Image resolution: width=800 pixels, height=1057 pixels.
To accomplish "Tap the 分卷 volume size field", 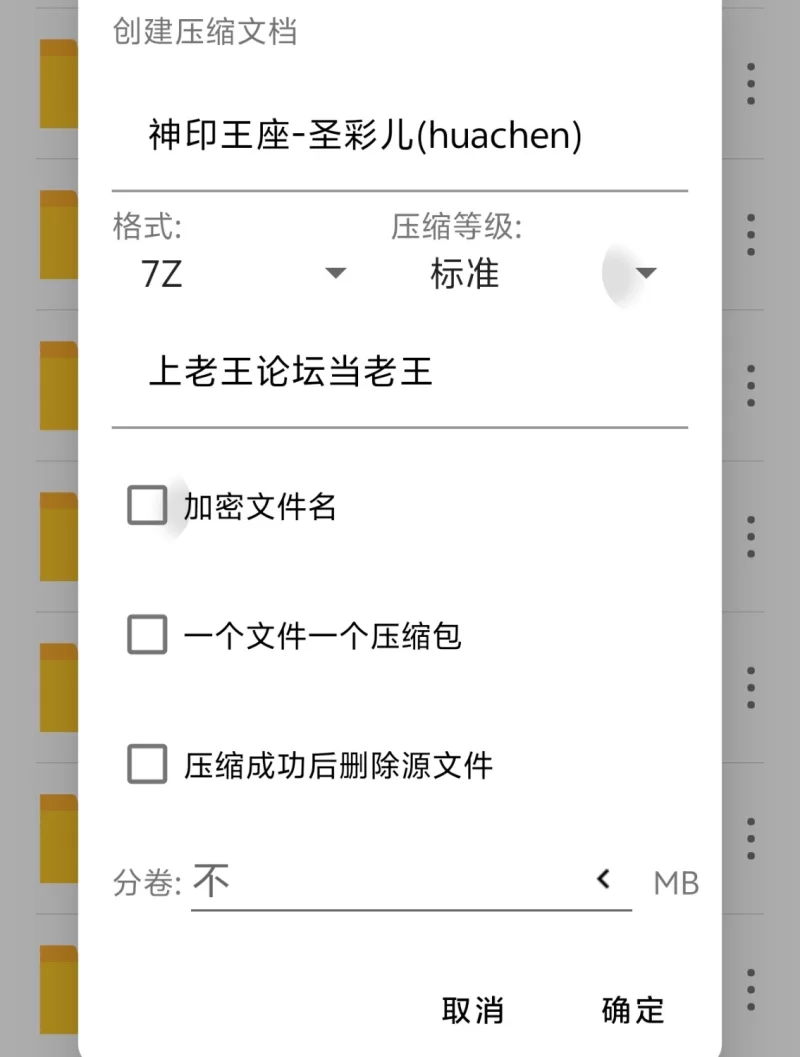I will [x=390, y=882].
